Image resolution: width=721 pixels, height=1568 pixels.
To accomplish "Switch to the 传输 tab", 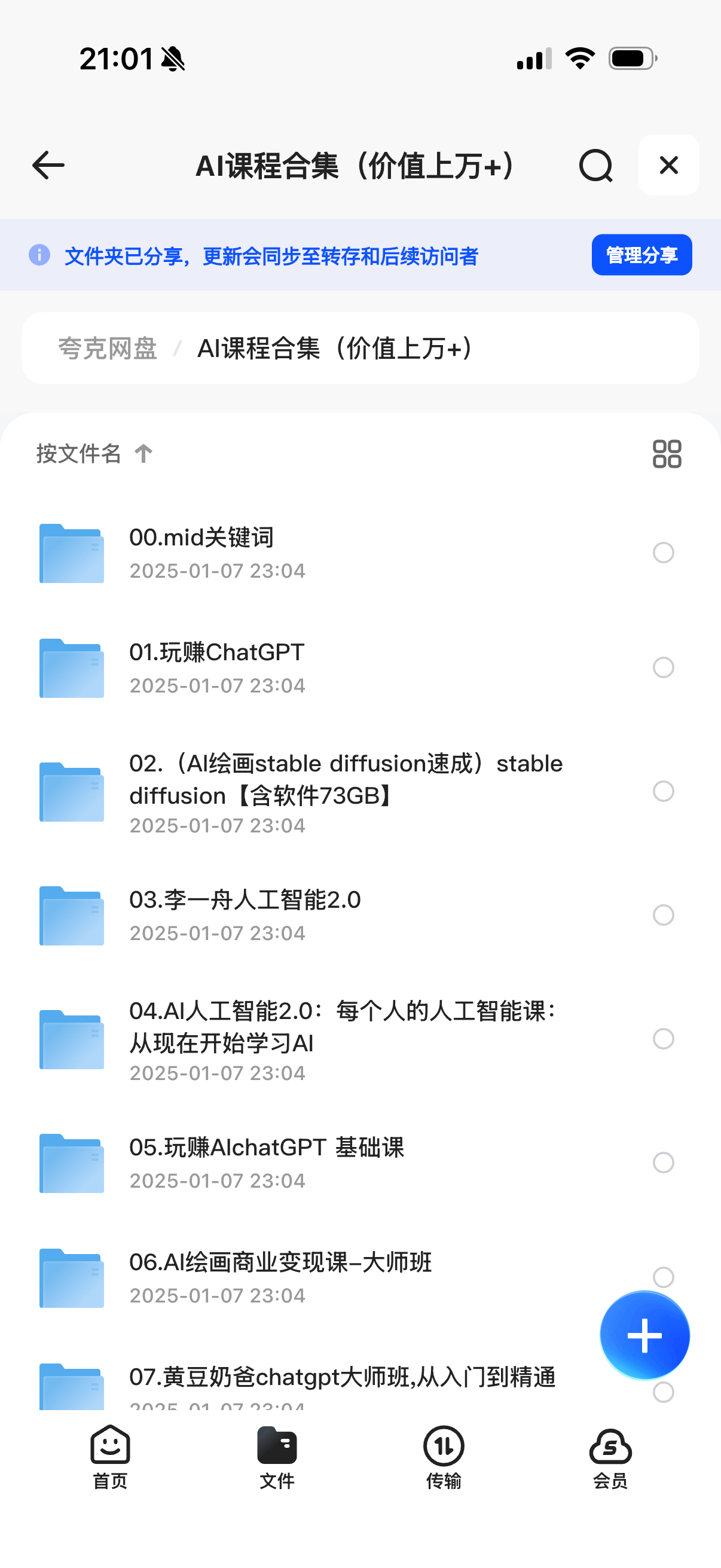I will click(x=444, y=1456).
